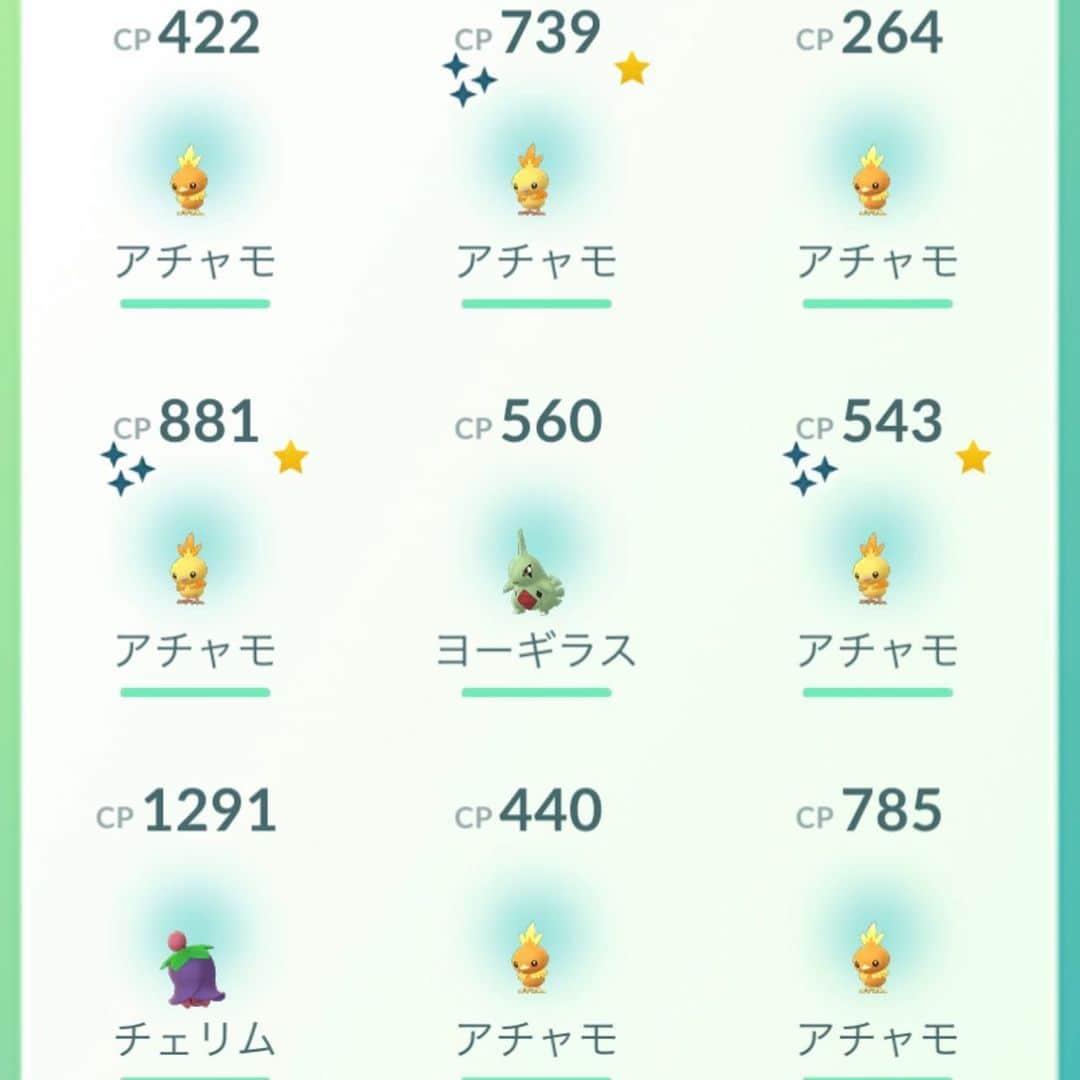View アチャモ with CP 440

533,960
